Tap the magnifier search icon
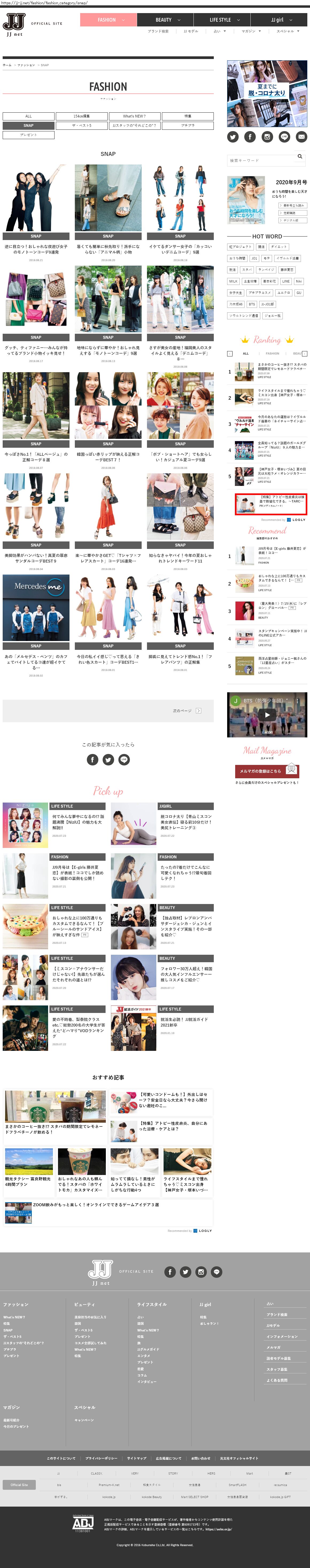This screenshot has height=1568, width=310. point(300,156)
